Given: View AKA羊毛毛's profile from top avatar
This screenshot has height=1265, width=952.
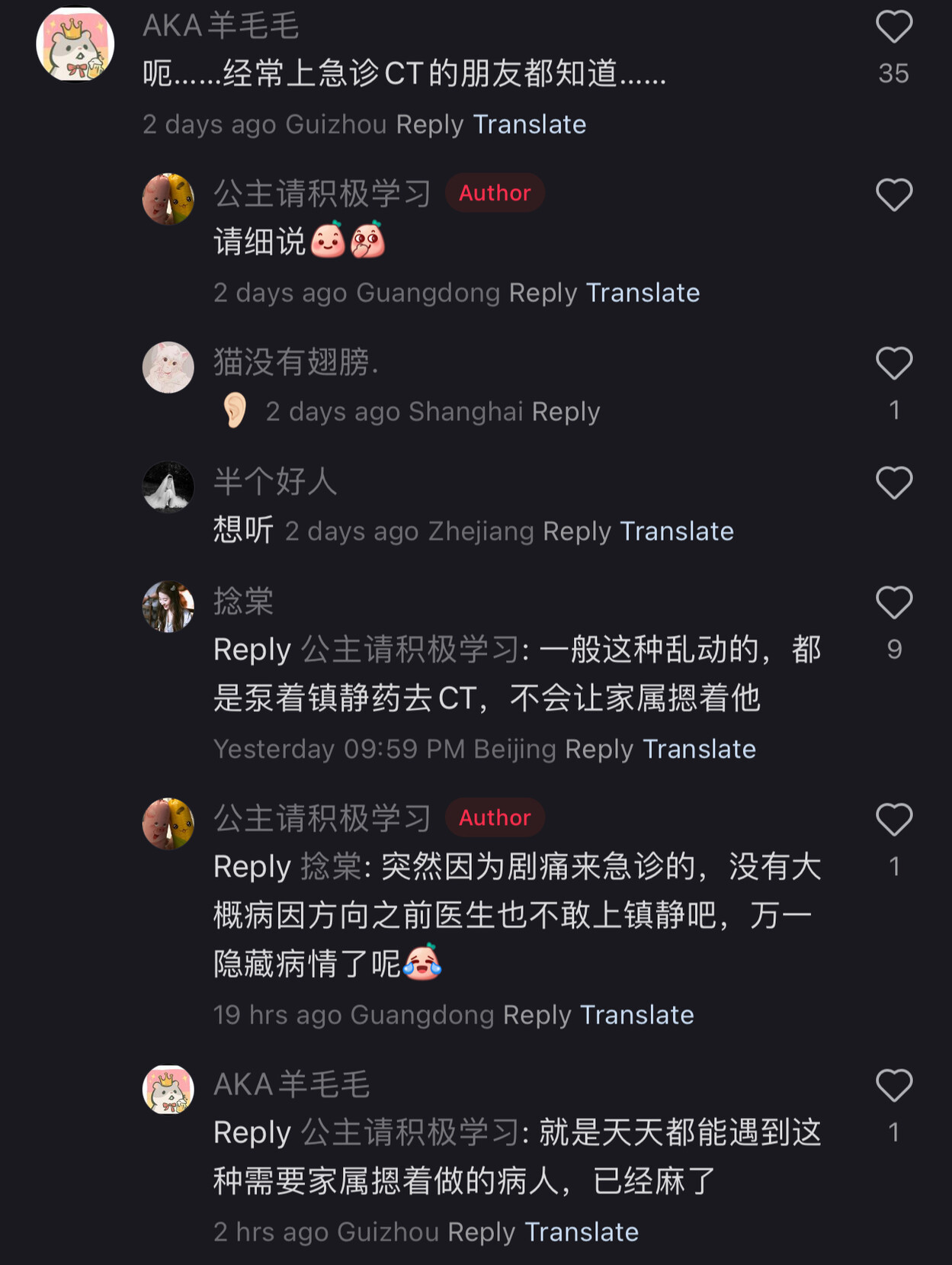Looking at the screenshot, I should coord(75,44).
